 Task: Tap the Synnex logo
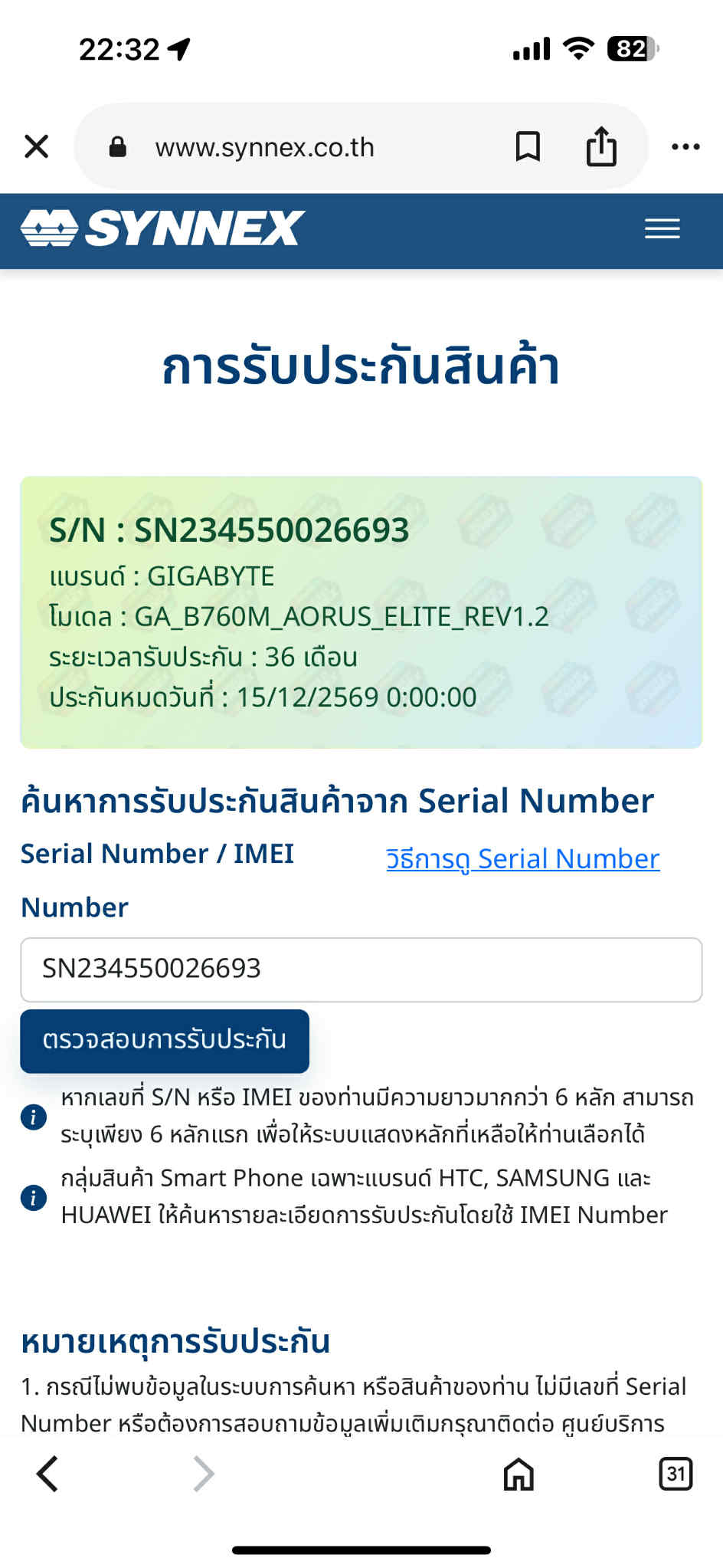click(162, 228)
